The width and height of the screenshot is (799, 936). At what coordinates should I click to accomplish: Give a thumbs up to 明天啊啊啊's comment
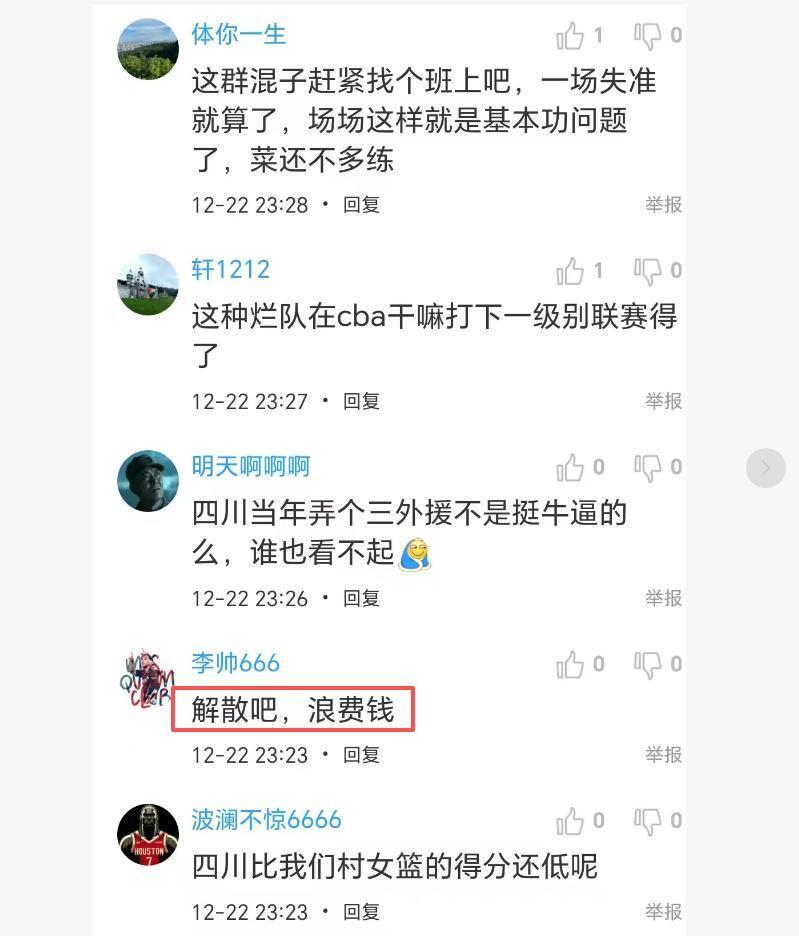point(571,468)
